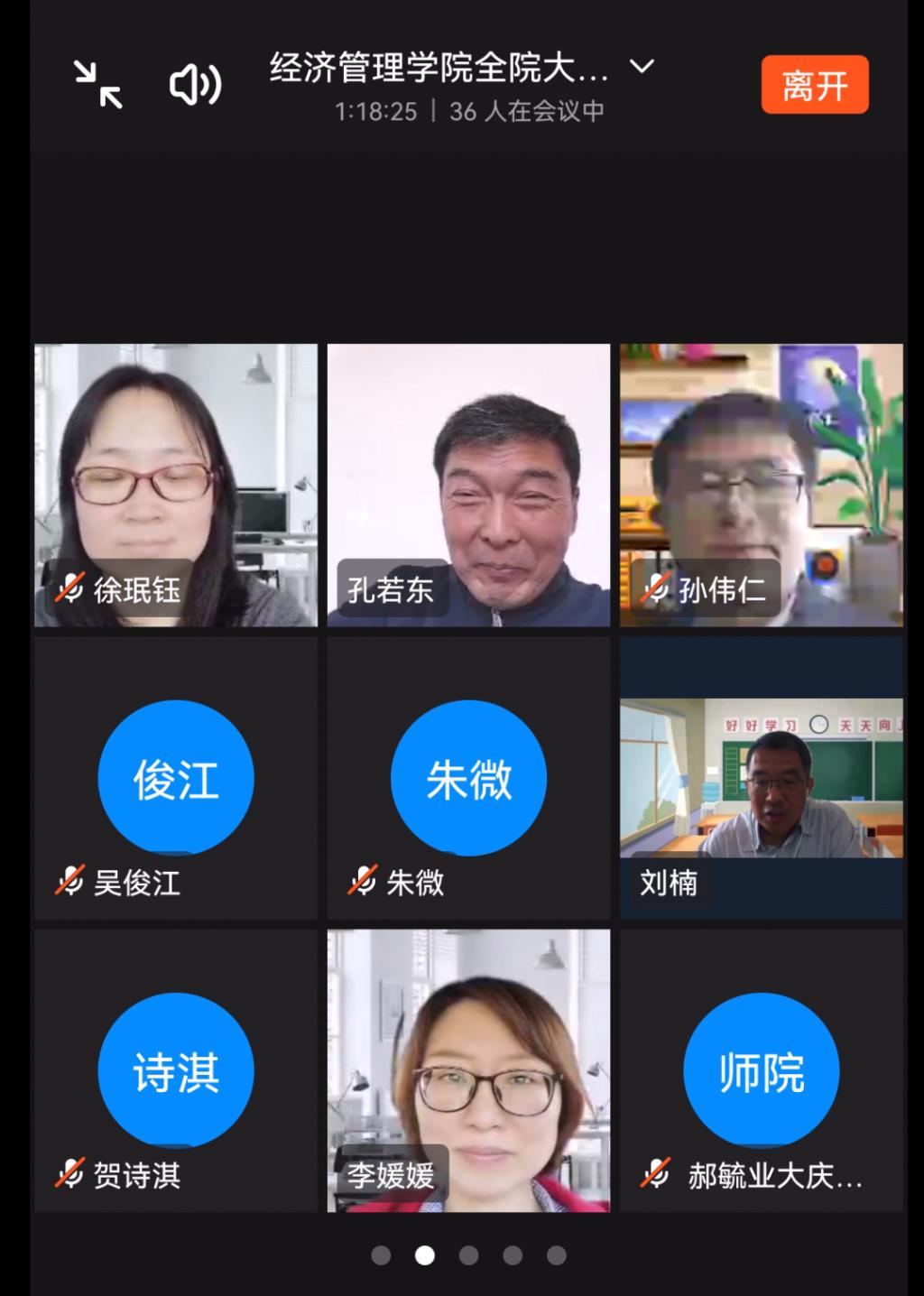Open 徐珉钰's video tile

click(176, 485)
